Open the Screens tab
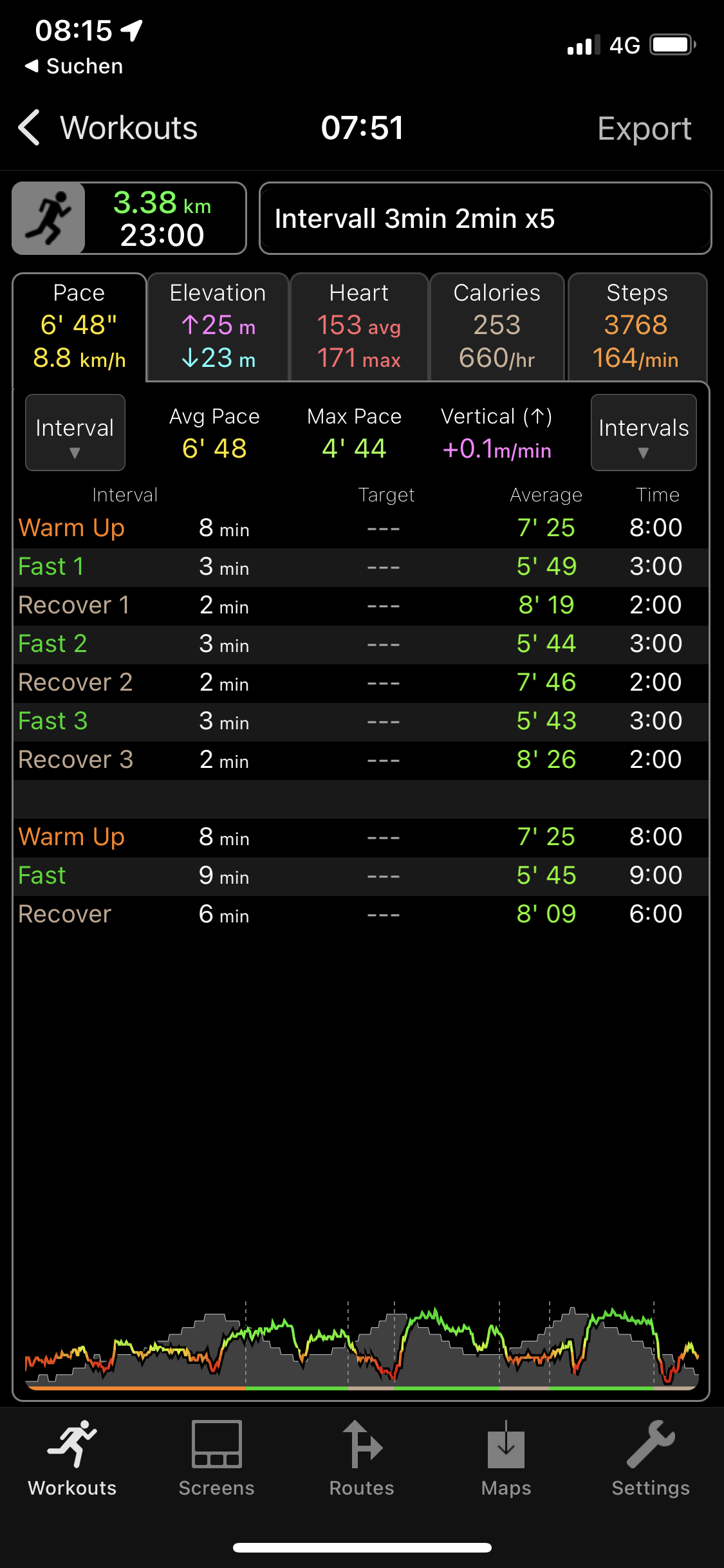The height and width of the screenshot is (1568, 724). (216, 1459)
